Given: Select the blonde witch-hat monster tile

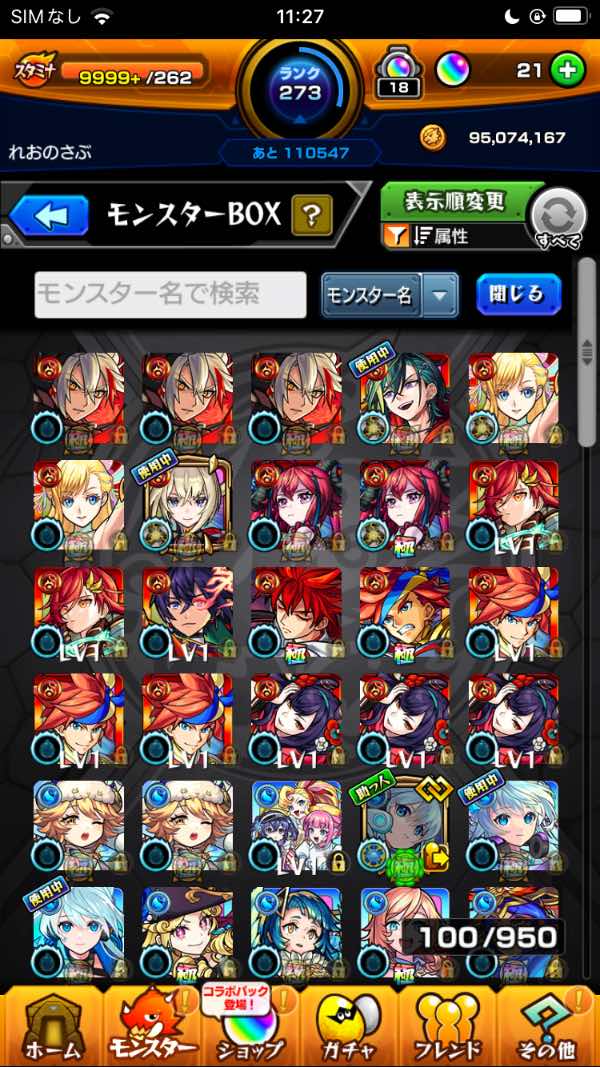Looking at the screenshot, I should coord(187,932).
